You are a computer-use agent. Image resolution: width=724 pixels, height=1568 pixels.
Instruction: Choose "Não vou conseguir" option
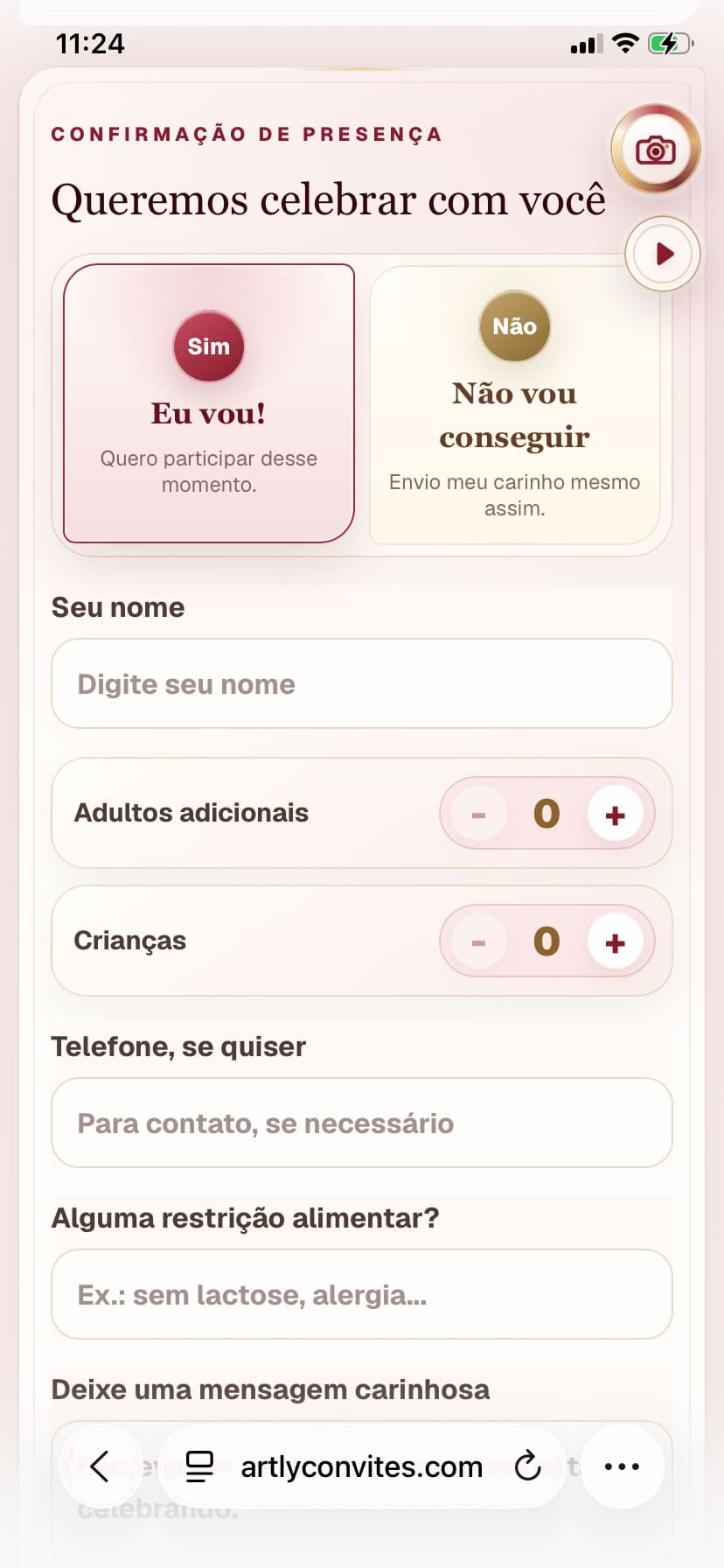click(514, 405)
